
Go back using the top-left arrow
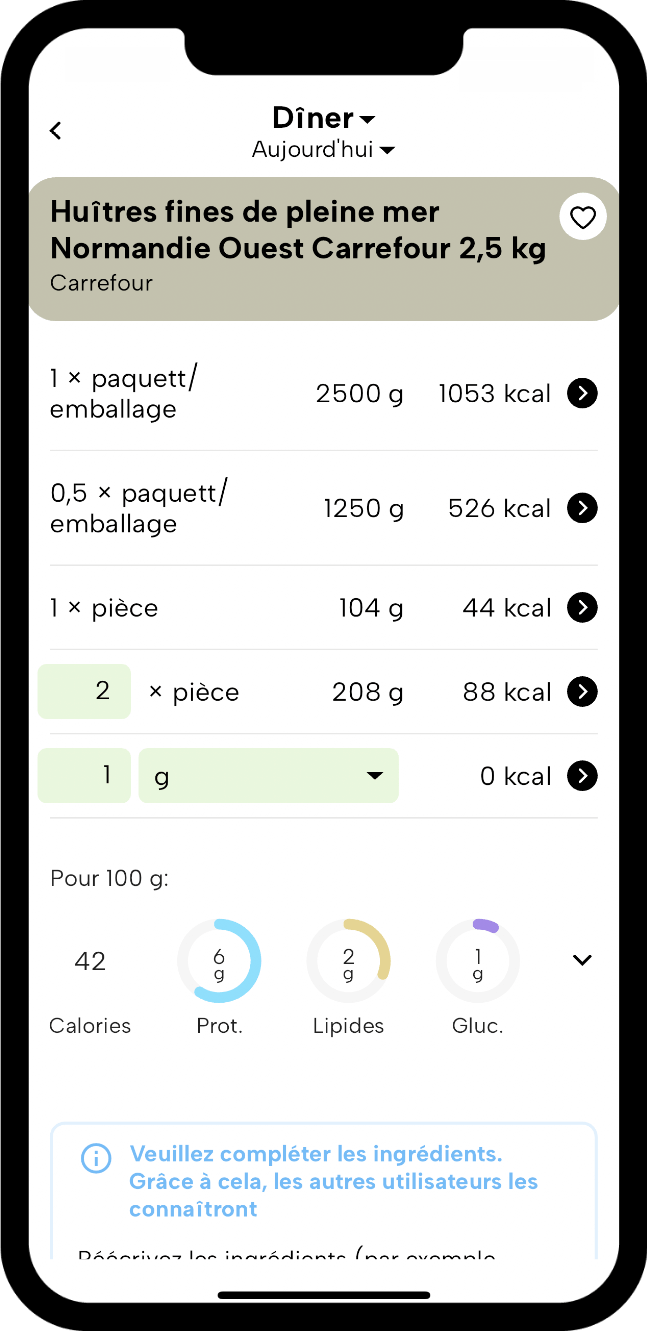click(56, 130)
